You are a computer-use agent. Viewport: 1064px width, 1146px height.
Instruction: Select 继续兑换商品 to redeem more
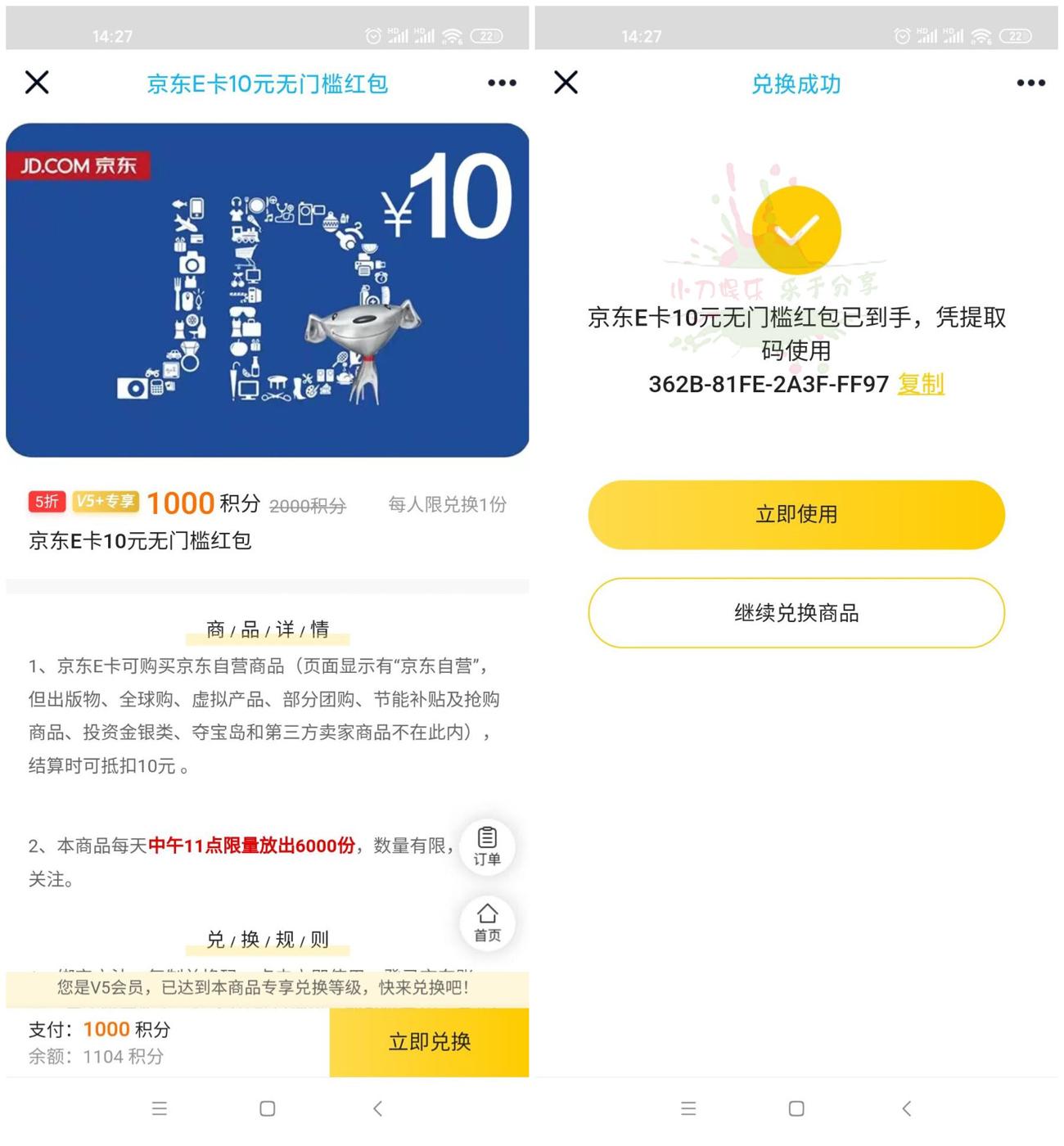[796, 612]
